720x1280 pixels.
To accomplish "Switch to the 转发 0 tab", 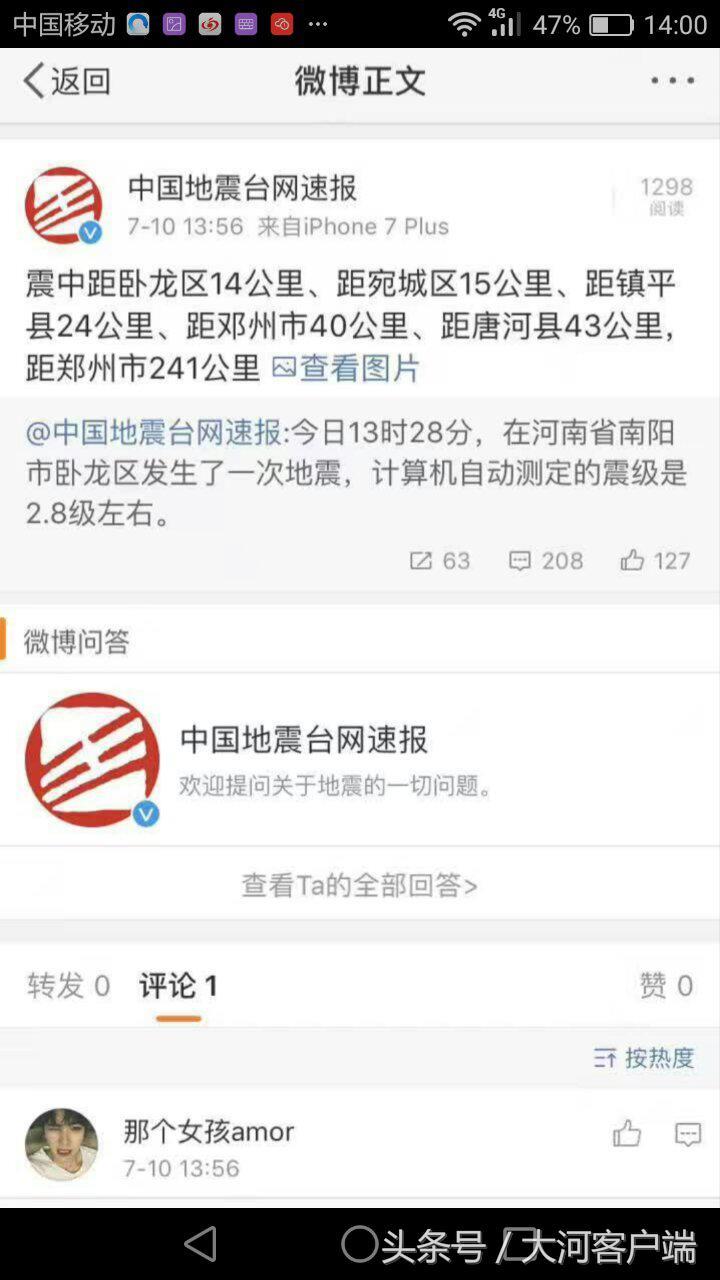I will pyautogui.click(x=68, y=986).
